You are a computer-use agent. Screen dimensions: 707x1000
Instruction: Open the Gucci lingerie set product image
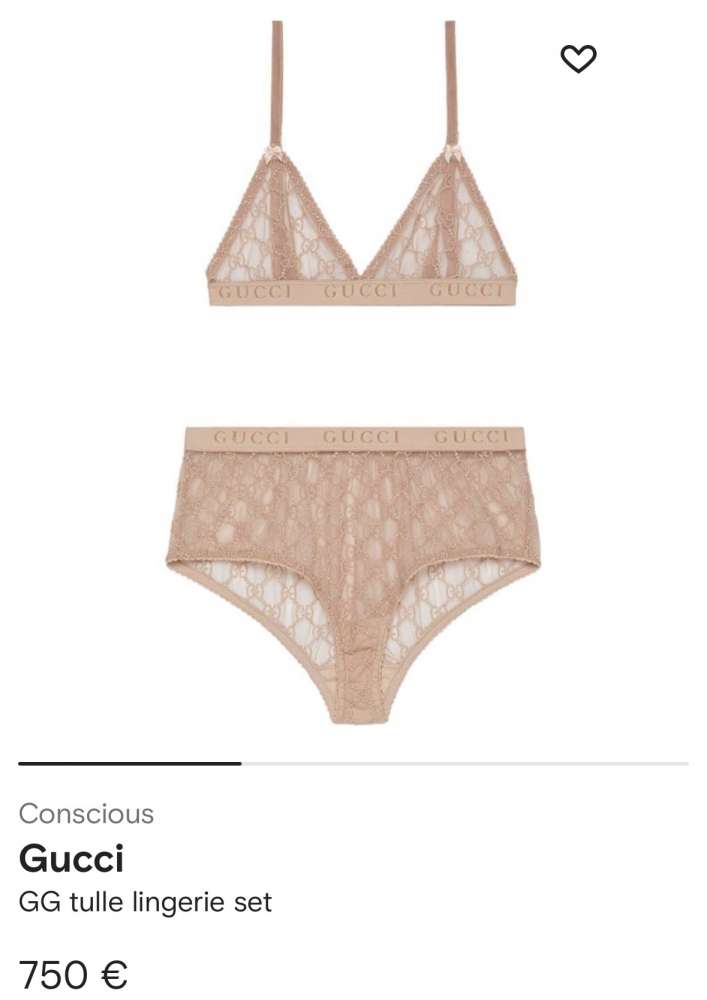coord(353,380)
